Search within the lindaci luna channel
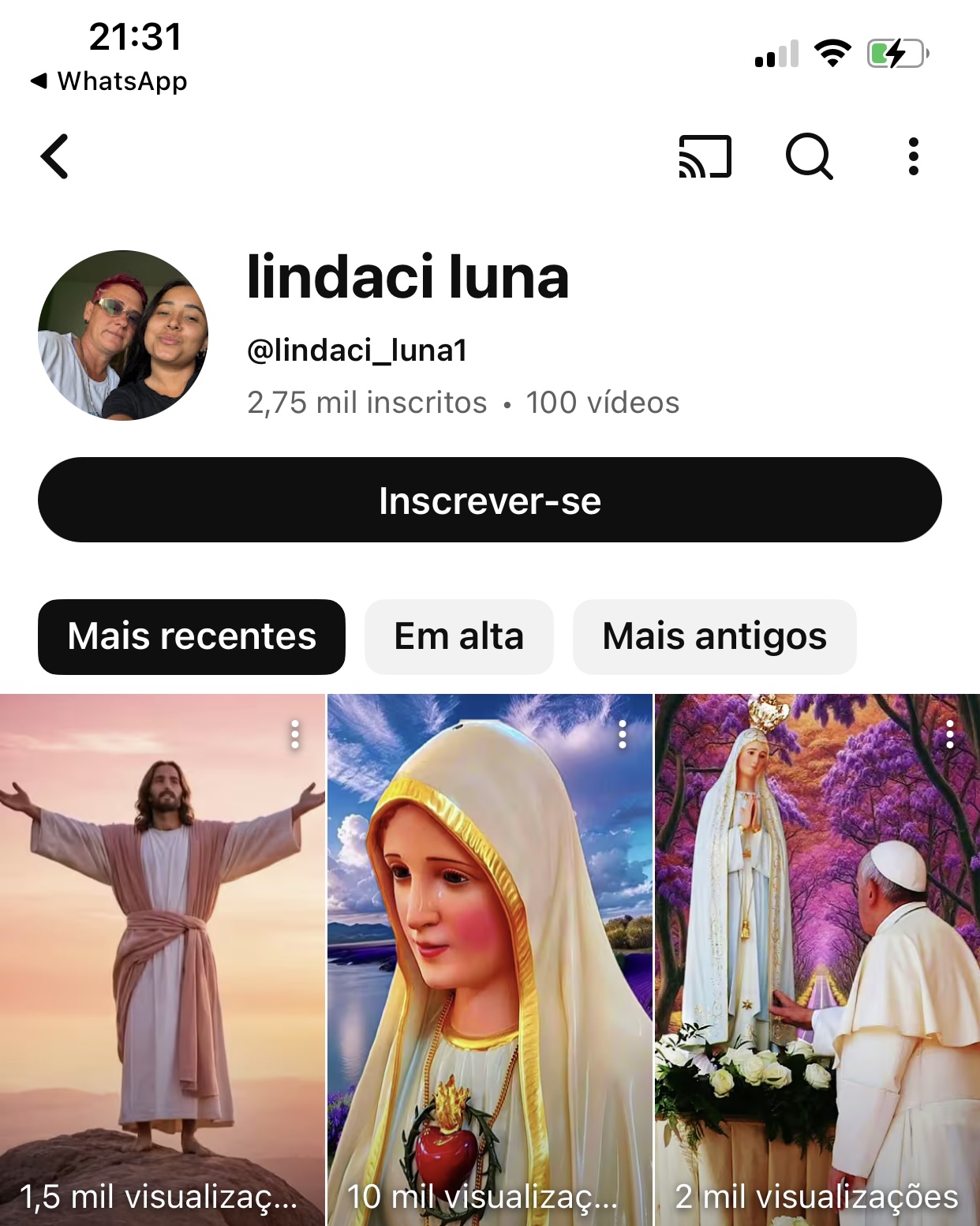Viewport: 980px width, 1226px height. pyautogui.click(x=809, y=156)
